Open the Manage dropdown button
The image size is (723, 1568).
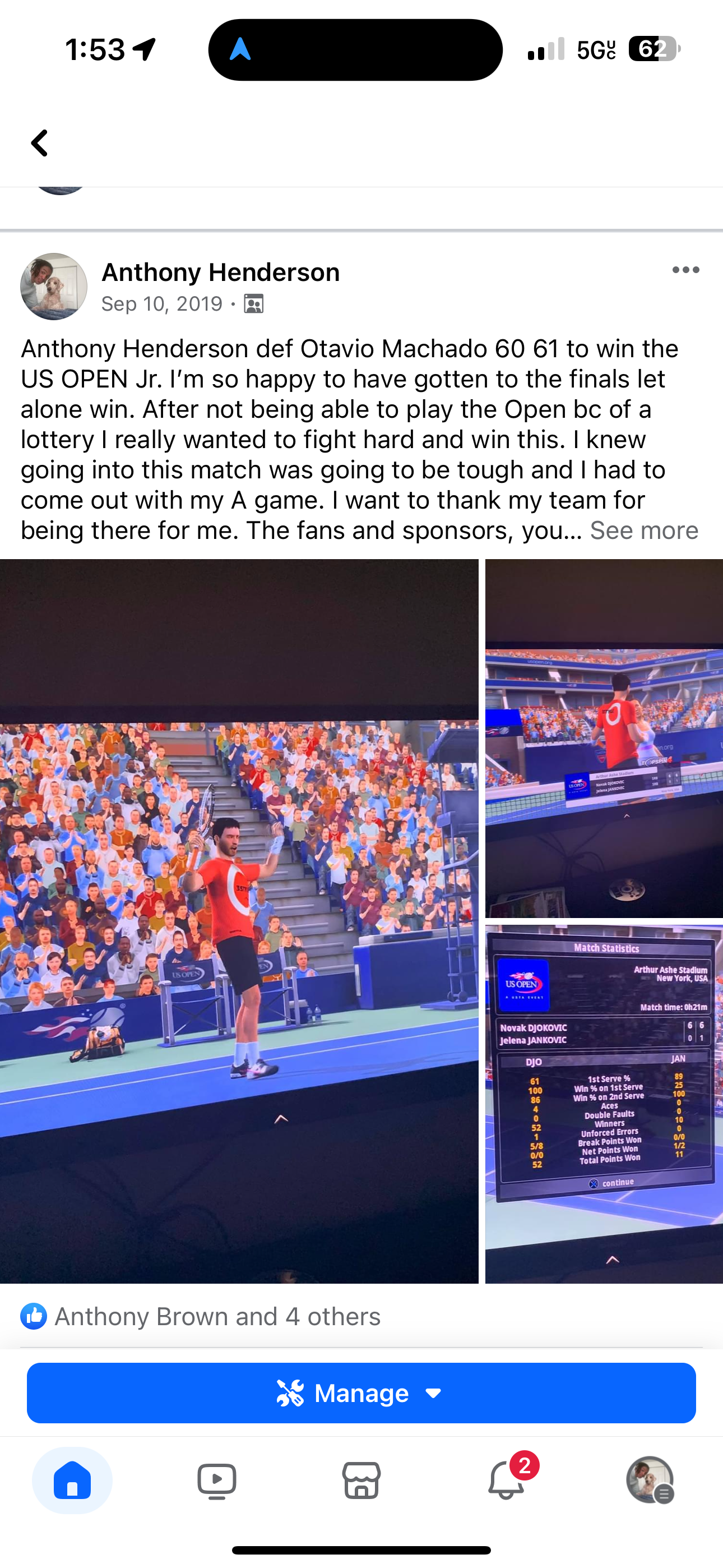pyautogui.click(x=361, y=1392)
